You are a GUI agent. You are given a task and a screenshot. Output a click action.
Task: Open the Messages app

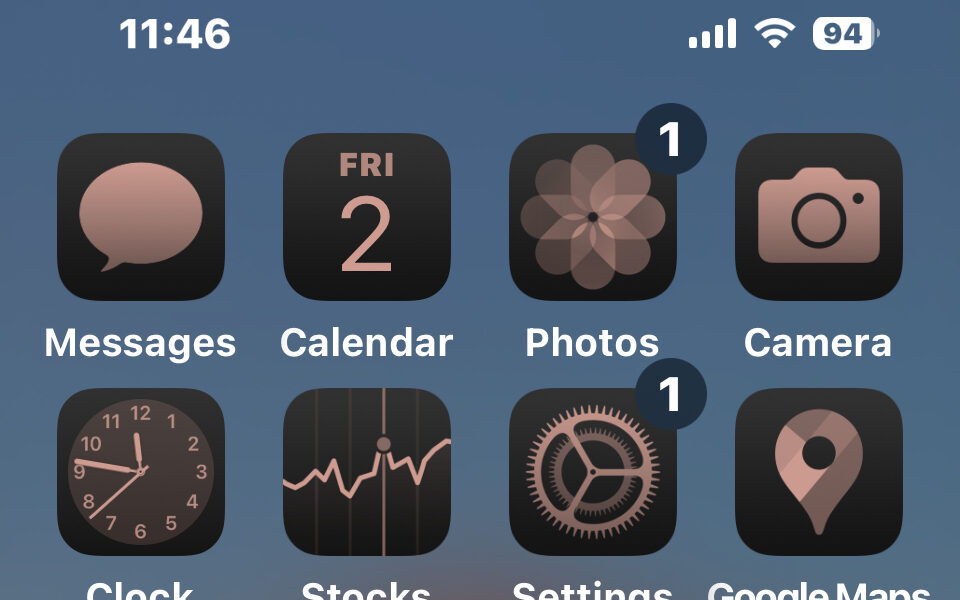(x=140, y=217)
